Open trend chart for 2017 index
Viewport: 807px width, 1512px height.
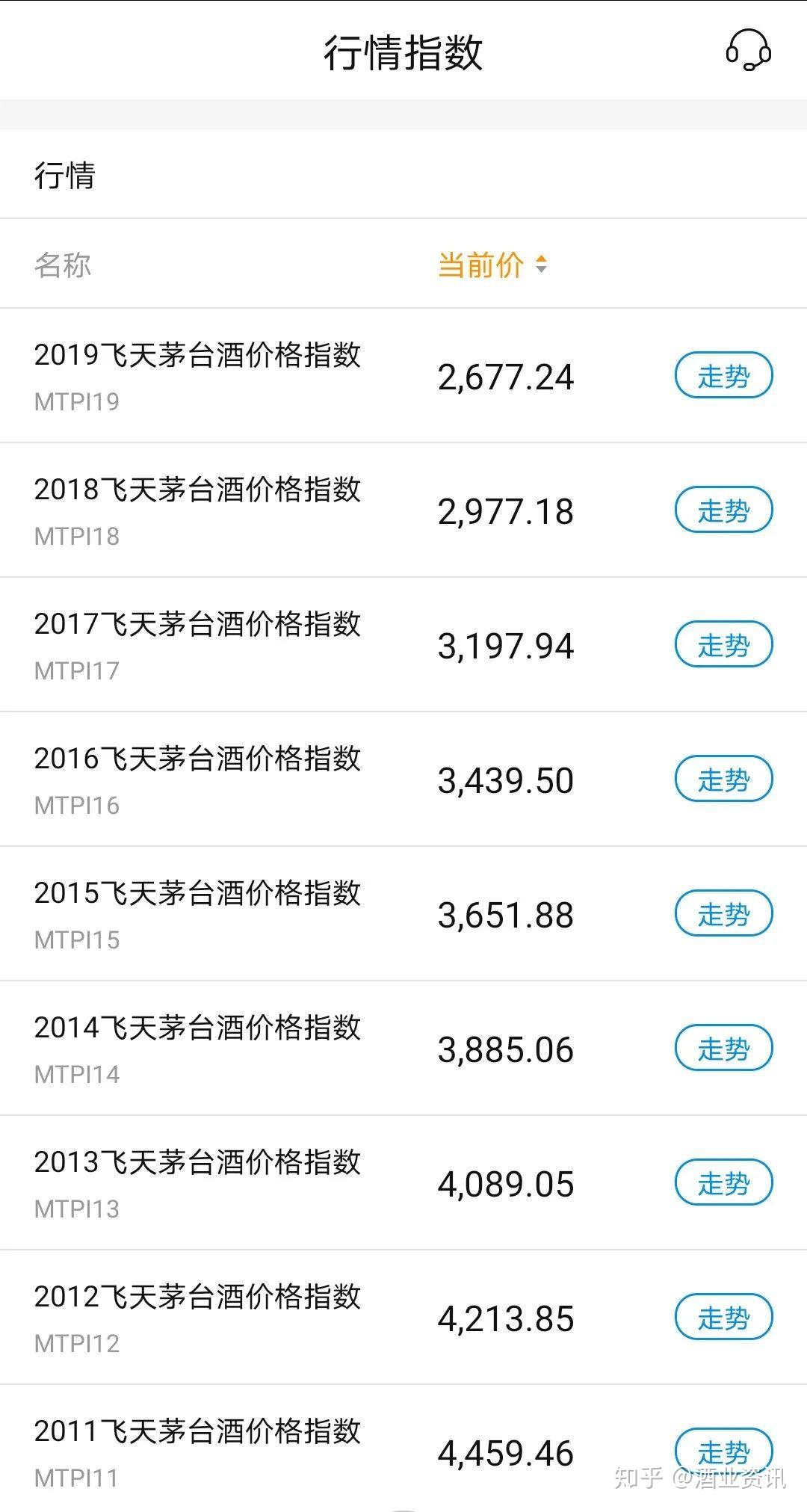722,644
